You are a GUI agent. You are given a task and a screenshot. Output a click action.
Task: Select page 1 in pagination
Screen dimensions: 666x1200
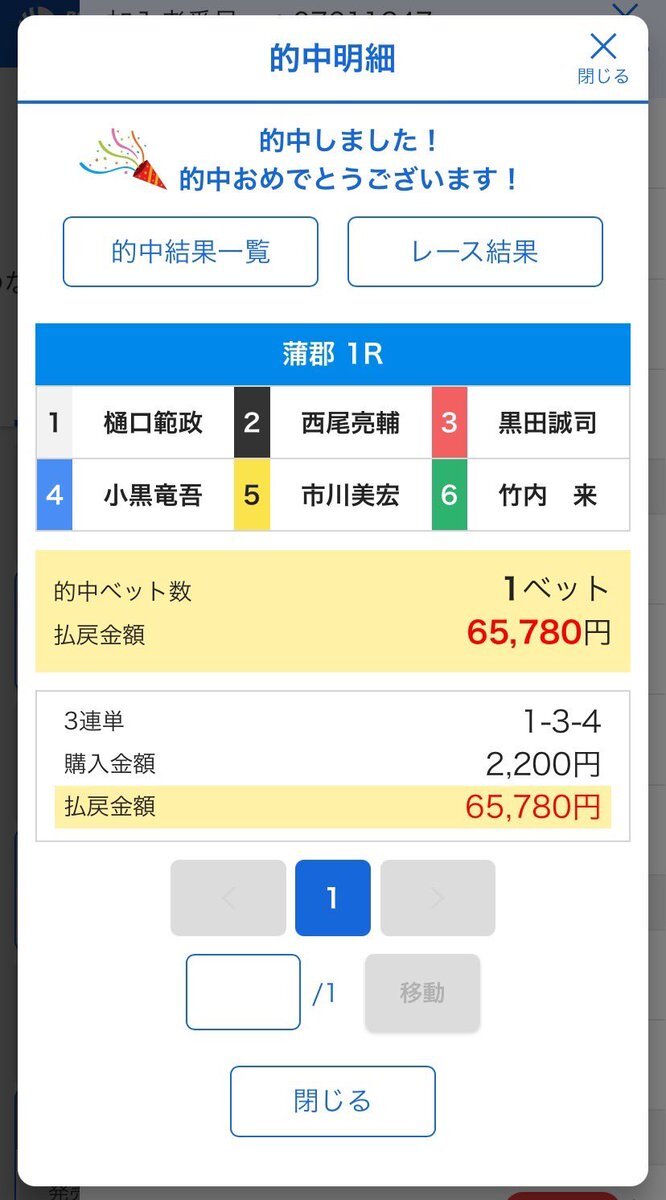333,898
